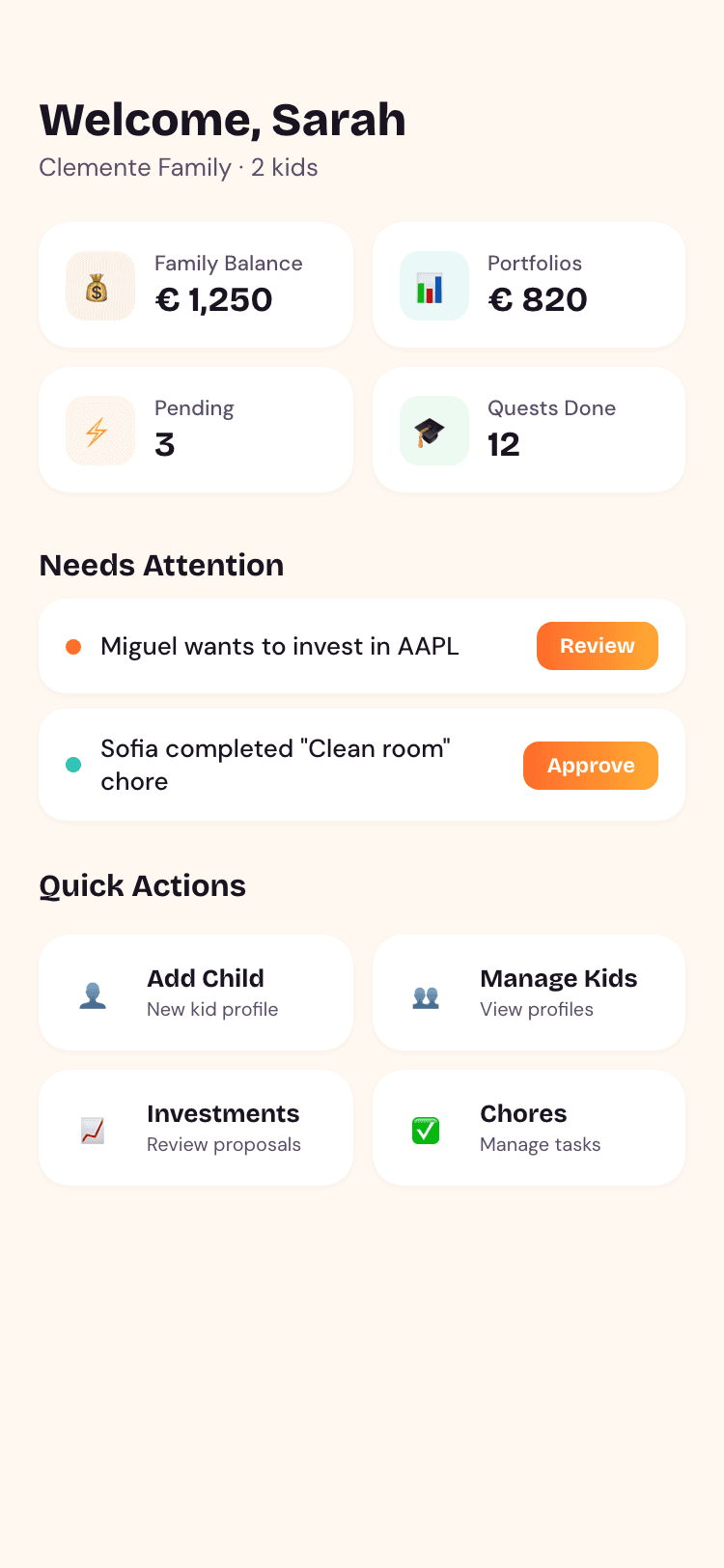The image size is (724, 1568).
Task: Open Manage Kids to view profiles
Action: coord(529,993)
